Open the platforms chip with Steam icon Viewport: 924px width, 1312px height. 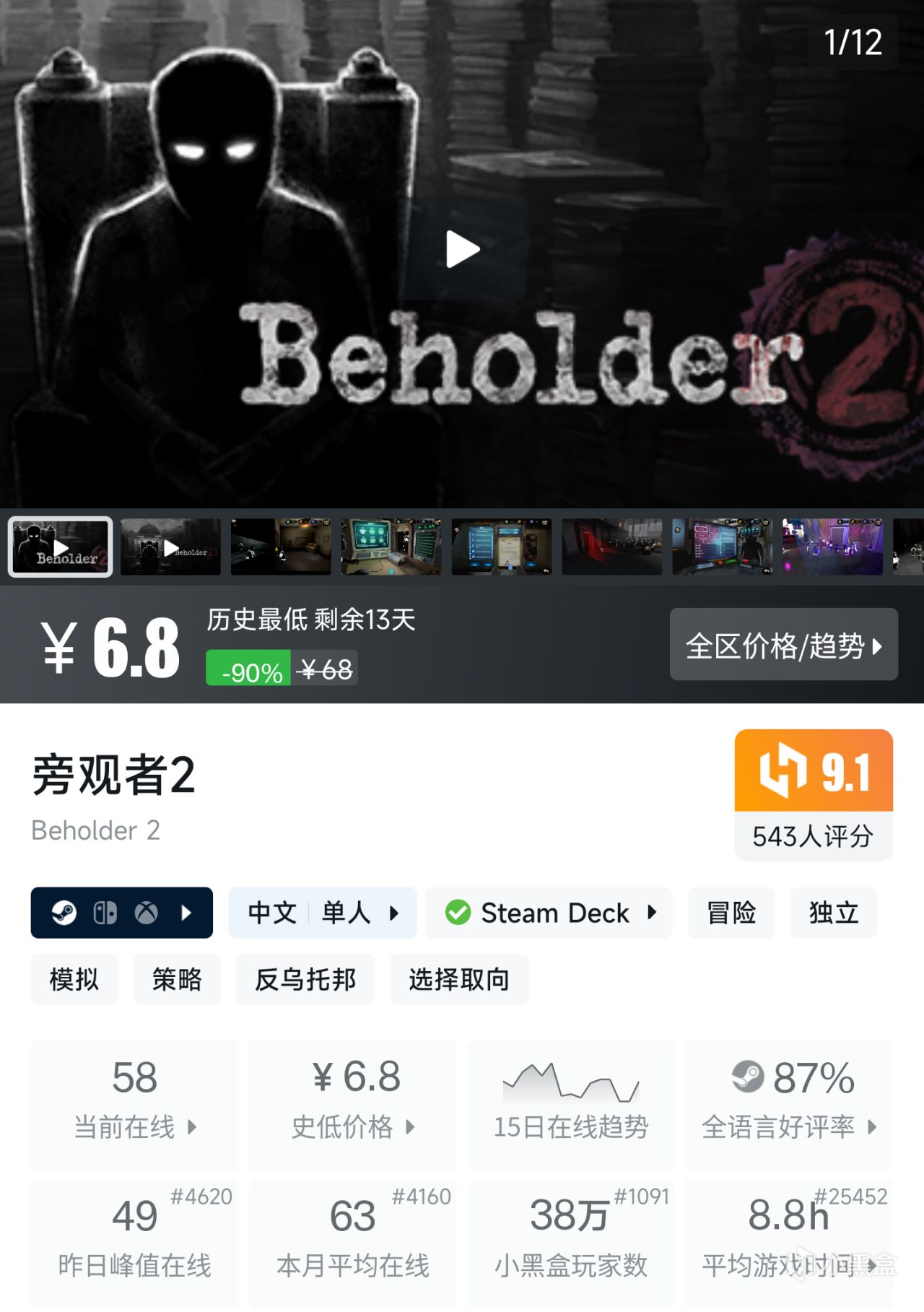coord(121,913)
